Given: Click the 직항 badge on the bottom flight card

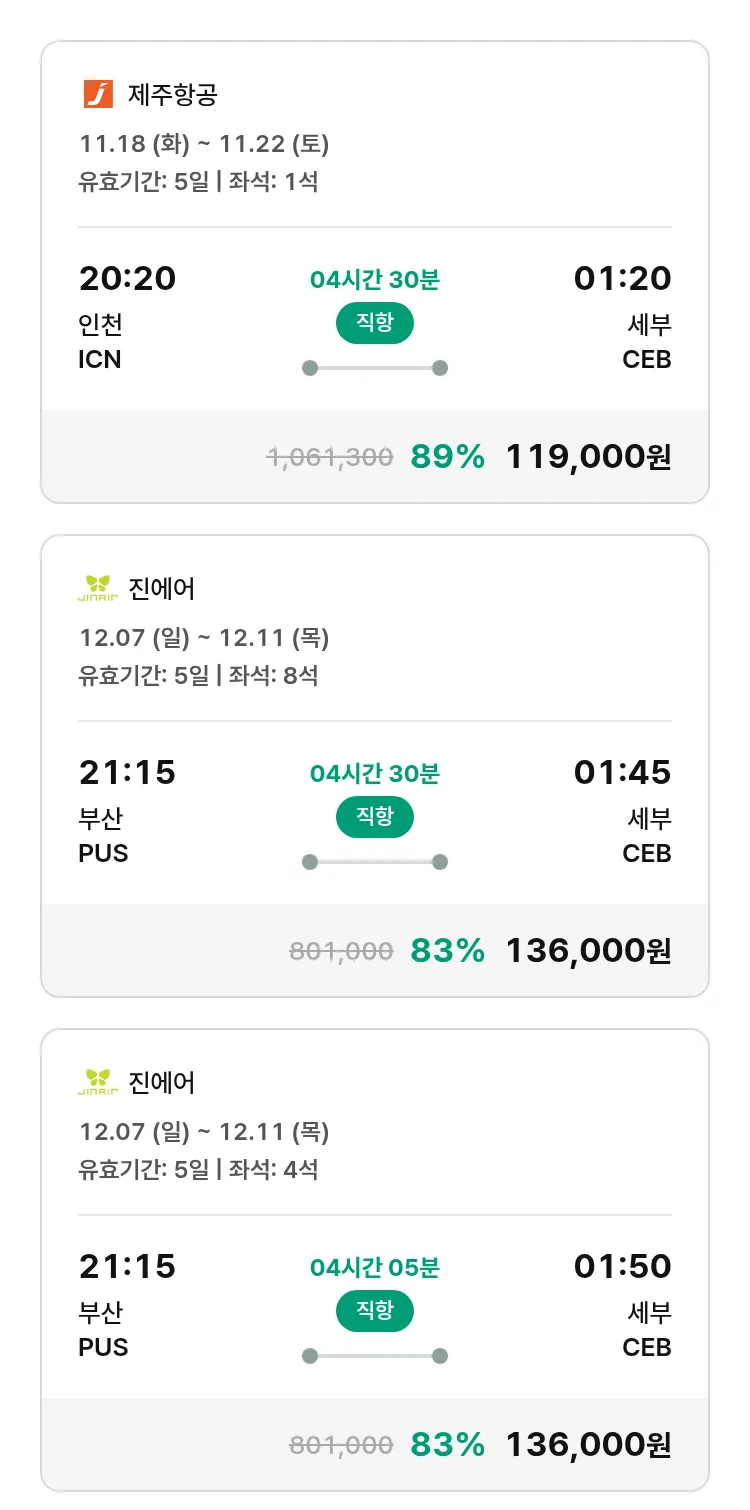Looking at the screenshot, I should (x=374, y=1311).
